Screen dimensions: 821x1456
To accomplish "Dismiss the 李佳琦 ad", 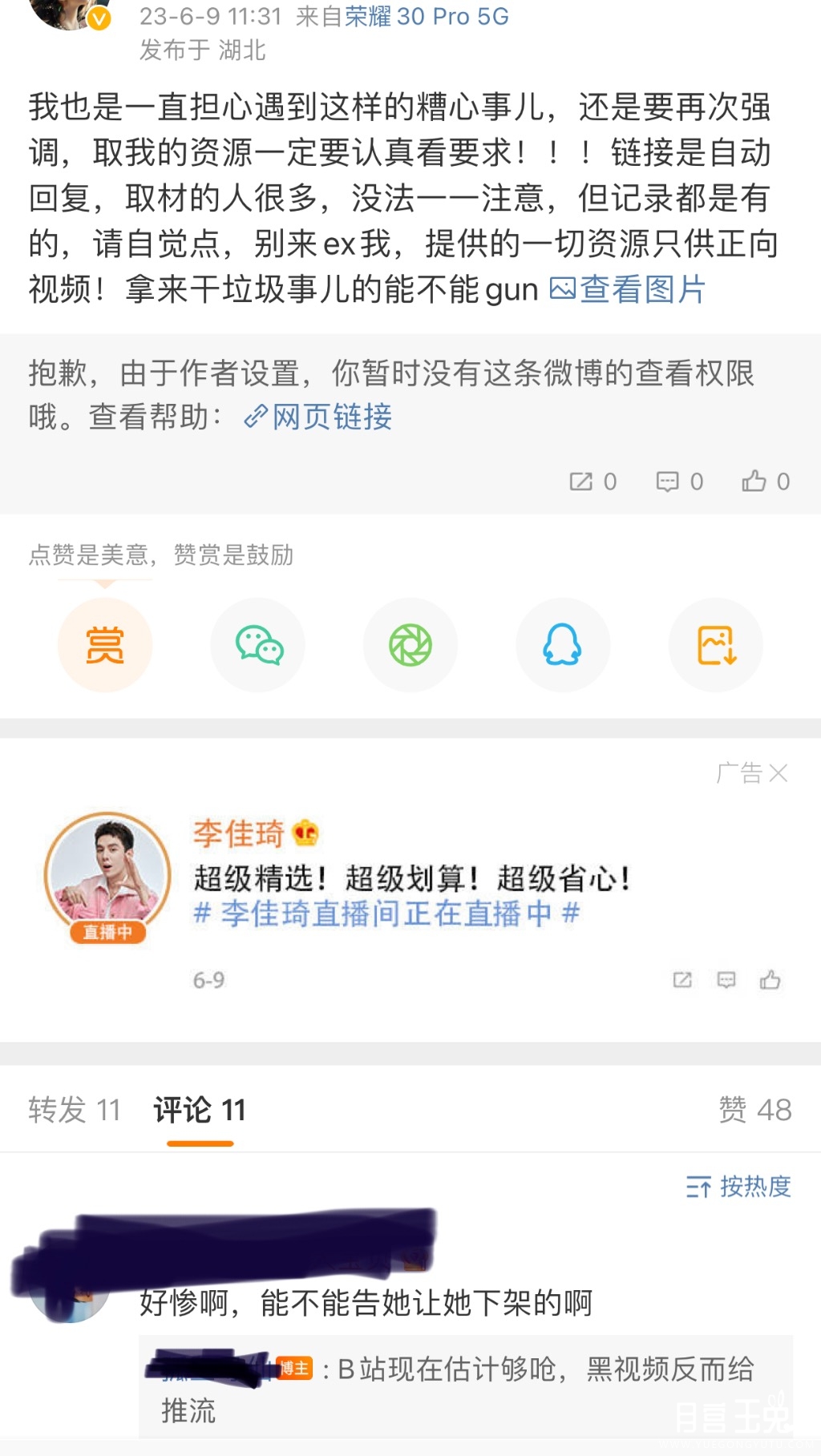I will point(778,773).
